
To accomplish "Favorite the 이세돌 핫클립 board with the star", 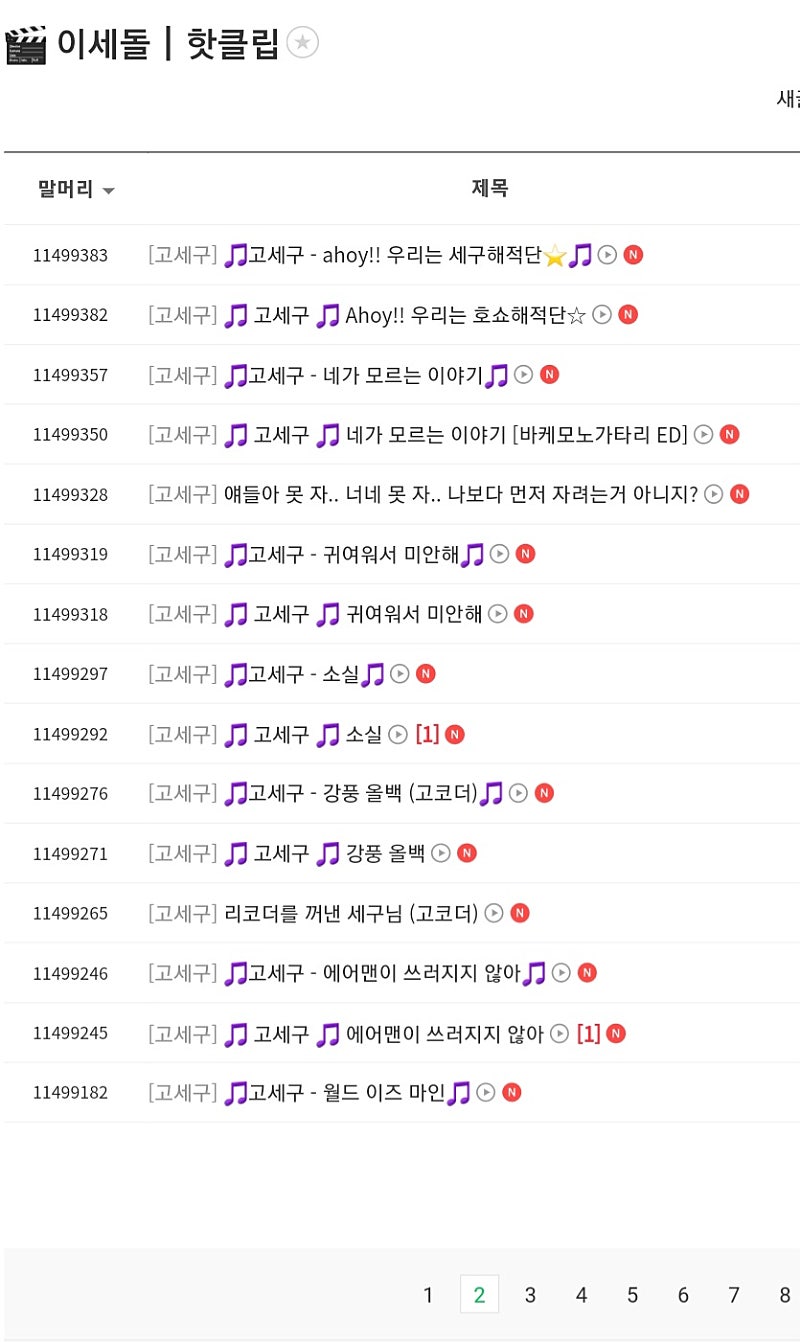I will tap(302, 42).
